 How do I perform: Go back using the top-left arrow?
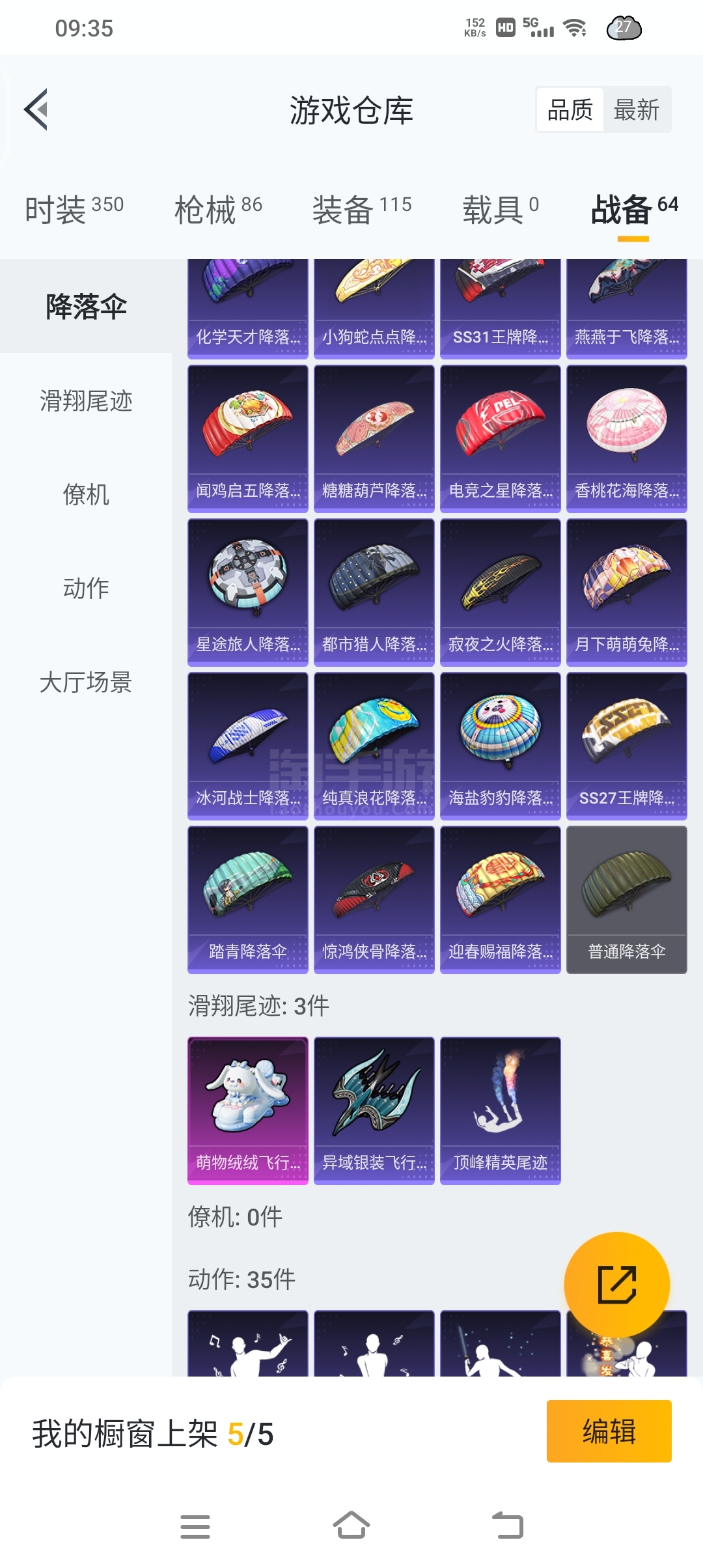(36, 109)
